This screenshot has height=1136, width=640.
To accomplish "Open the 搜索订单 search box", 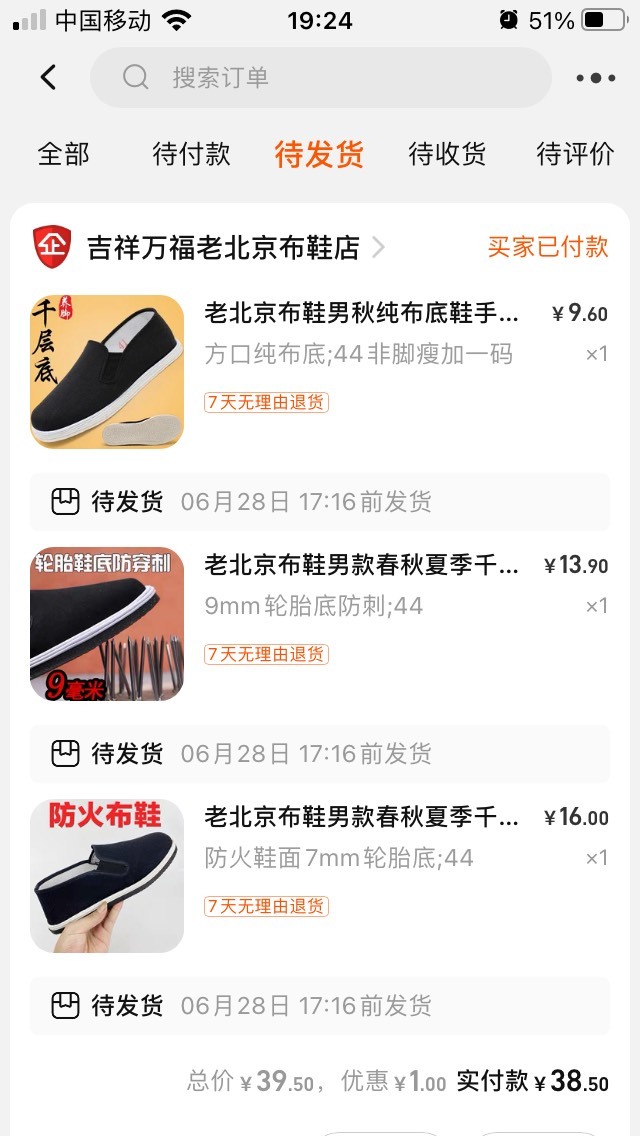I will click(x=320, y=78).
